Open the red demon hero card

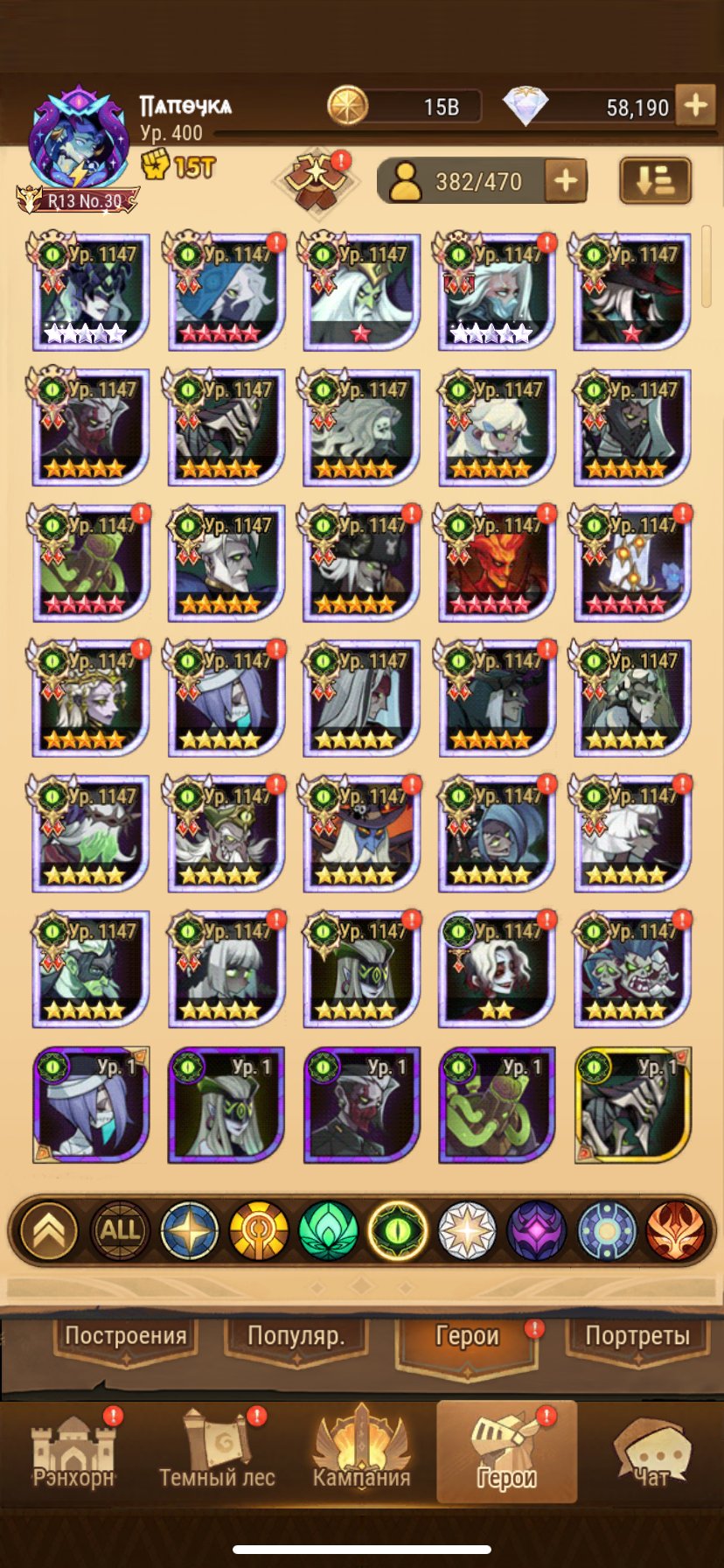(x=497, y=563)
